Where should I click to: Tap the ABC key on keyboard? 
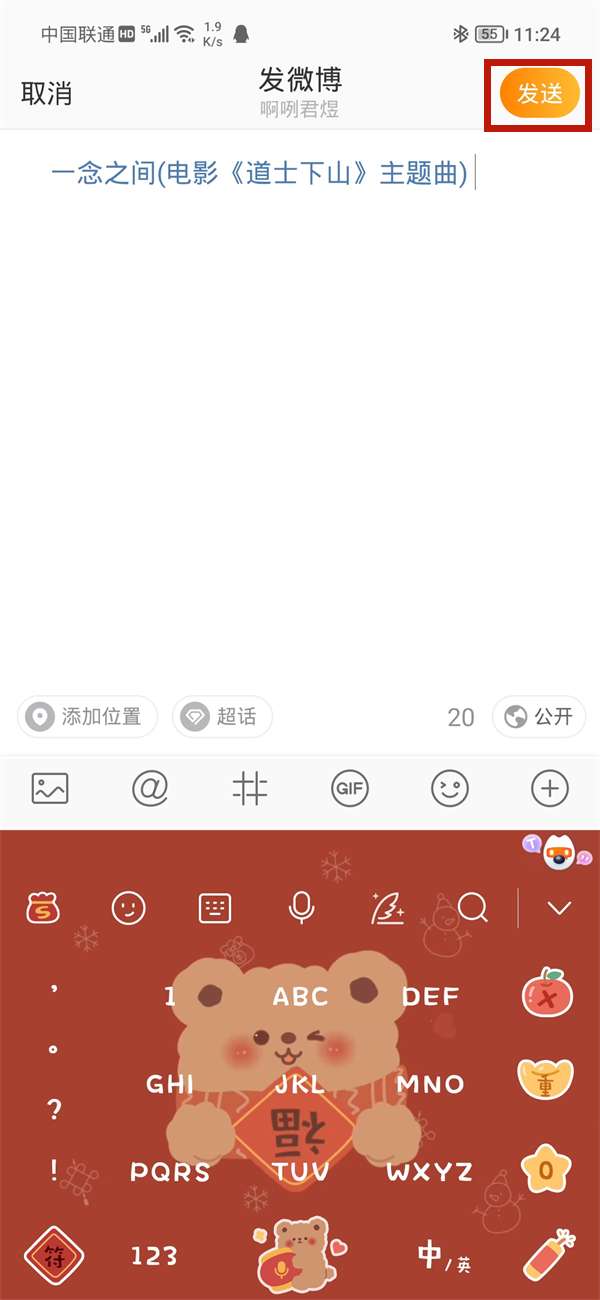click(x=300, y=997)
